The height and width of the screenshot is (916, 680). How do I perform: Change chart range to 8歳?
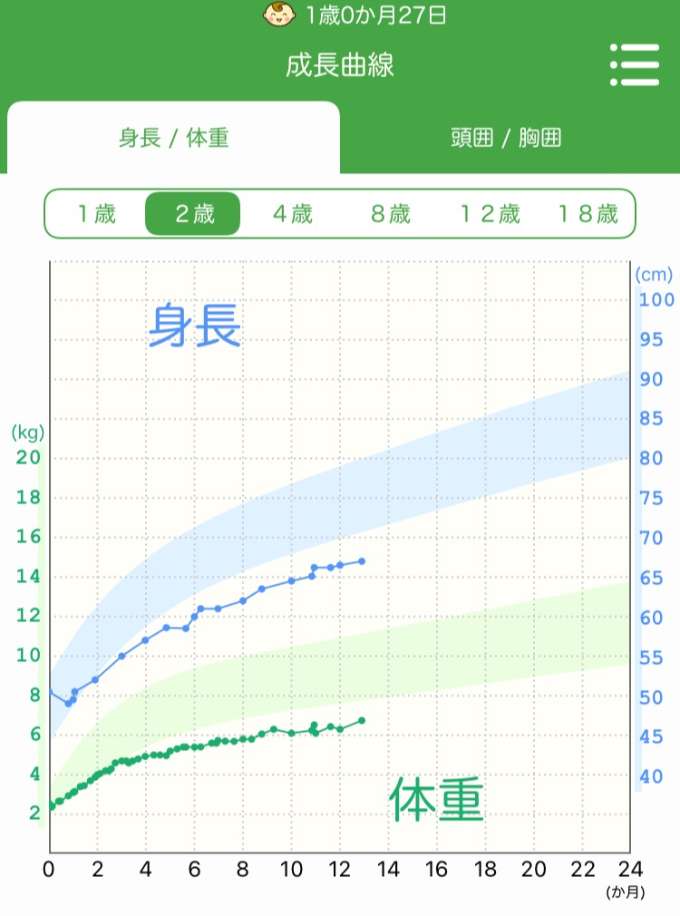[390, 213]
